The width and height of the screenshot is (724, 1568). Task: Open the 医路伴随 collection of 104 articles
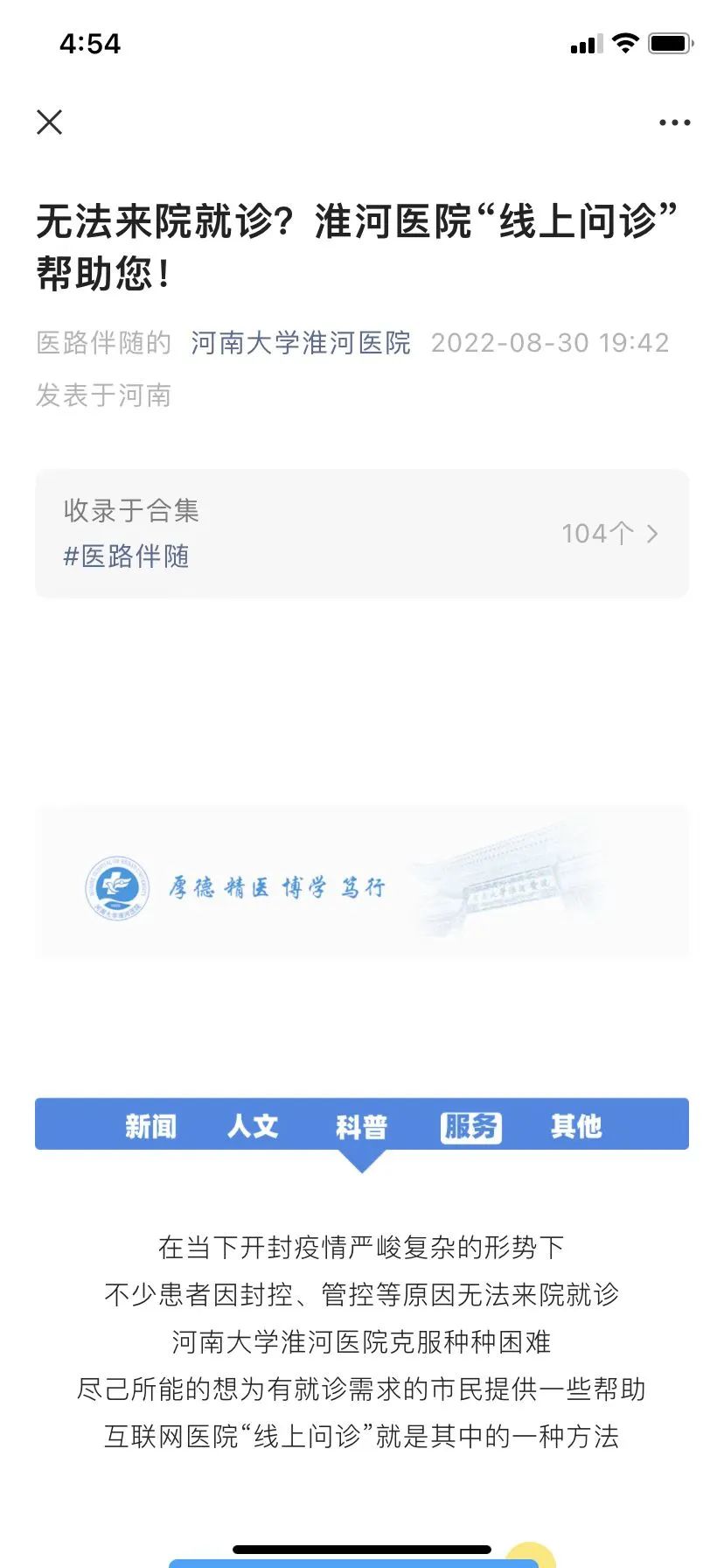[x=362, y=534]
